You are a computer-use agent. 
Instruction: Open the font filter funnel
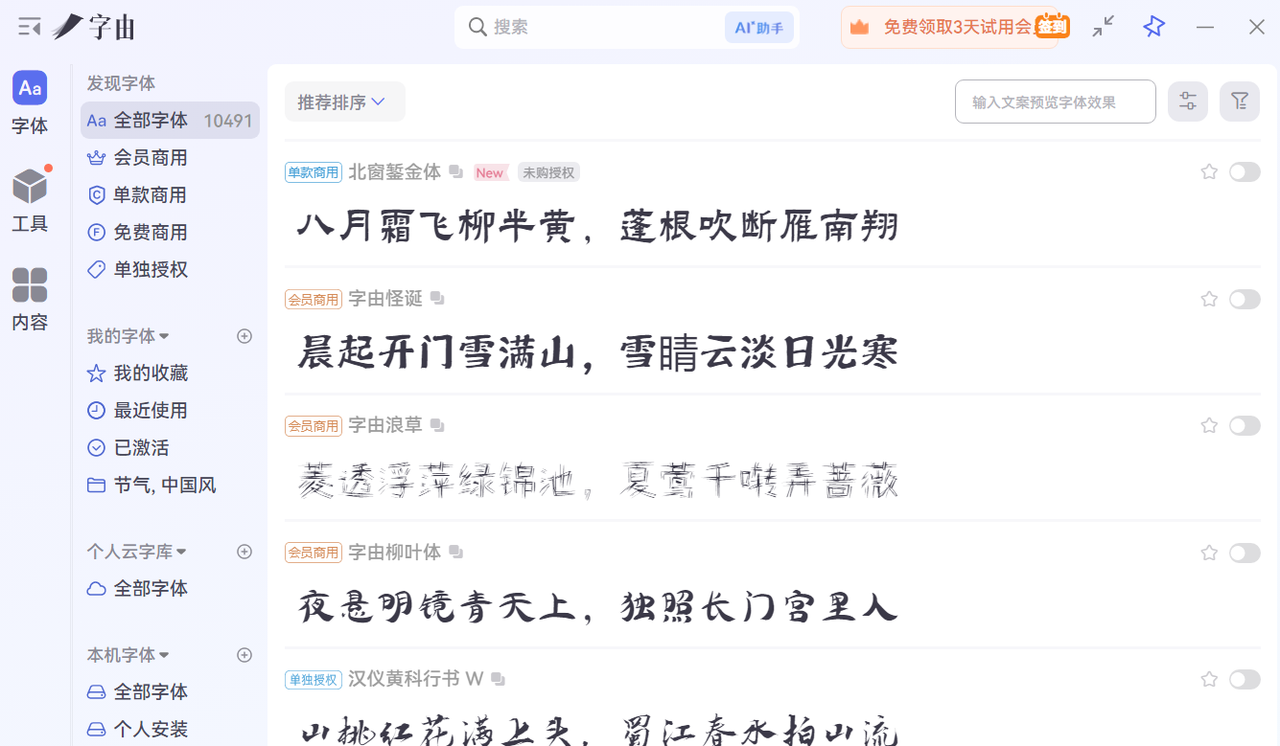coord(1240,102)
